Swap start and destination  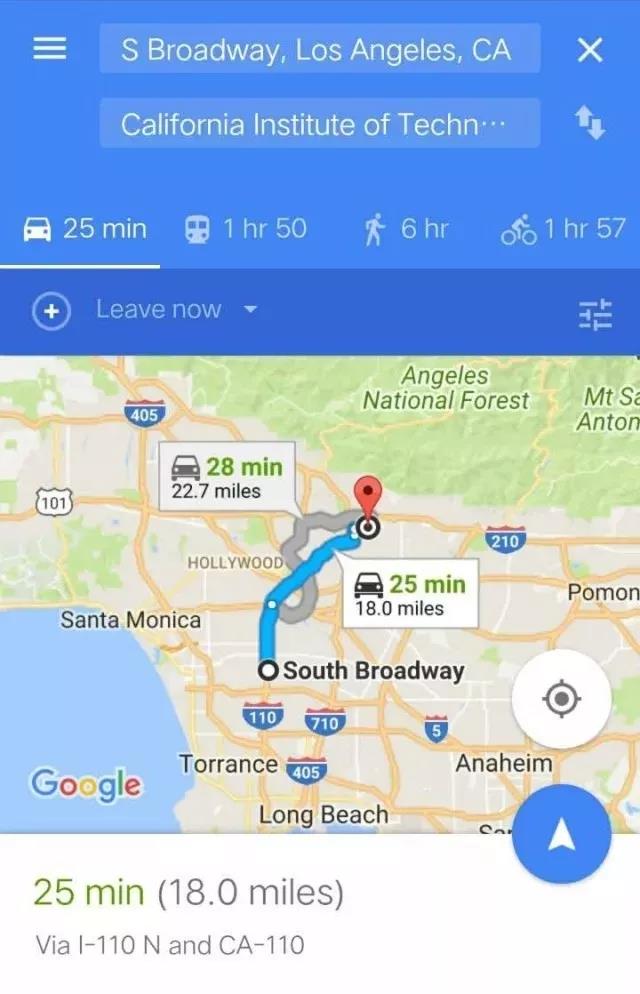pyautogui.click(x=590, y=124)
